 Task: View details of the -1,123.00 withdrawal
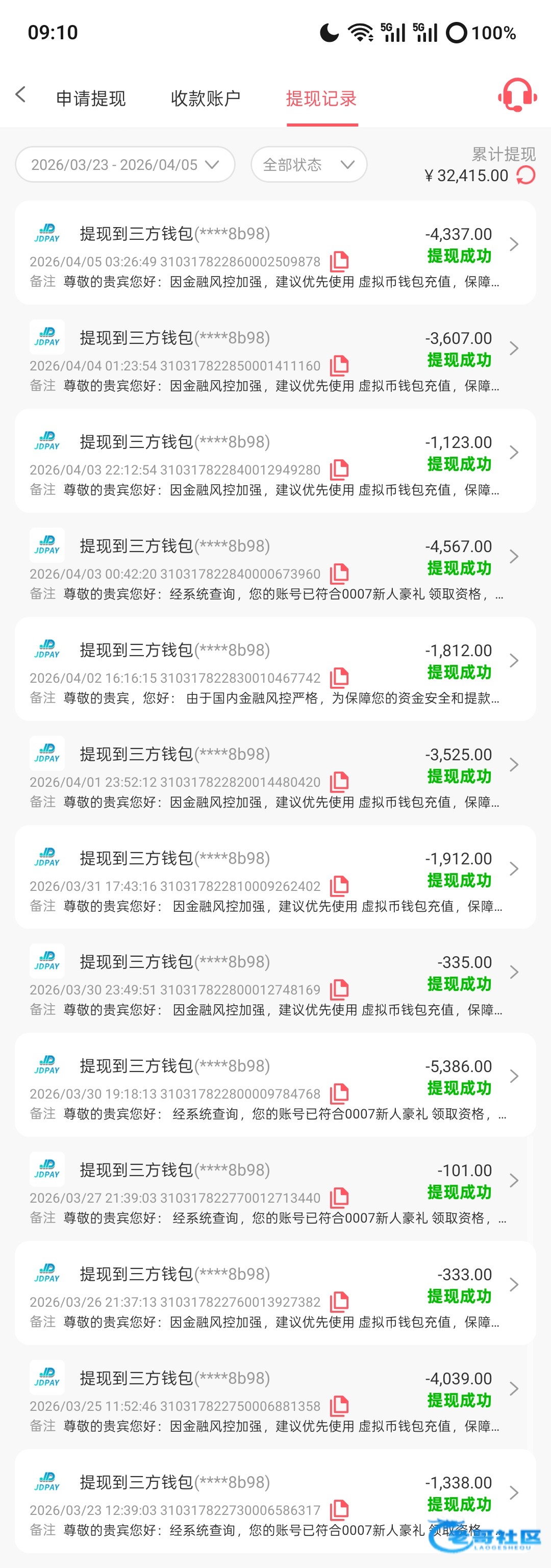pos(514,453)
